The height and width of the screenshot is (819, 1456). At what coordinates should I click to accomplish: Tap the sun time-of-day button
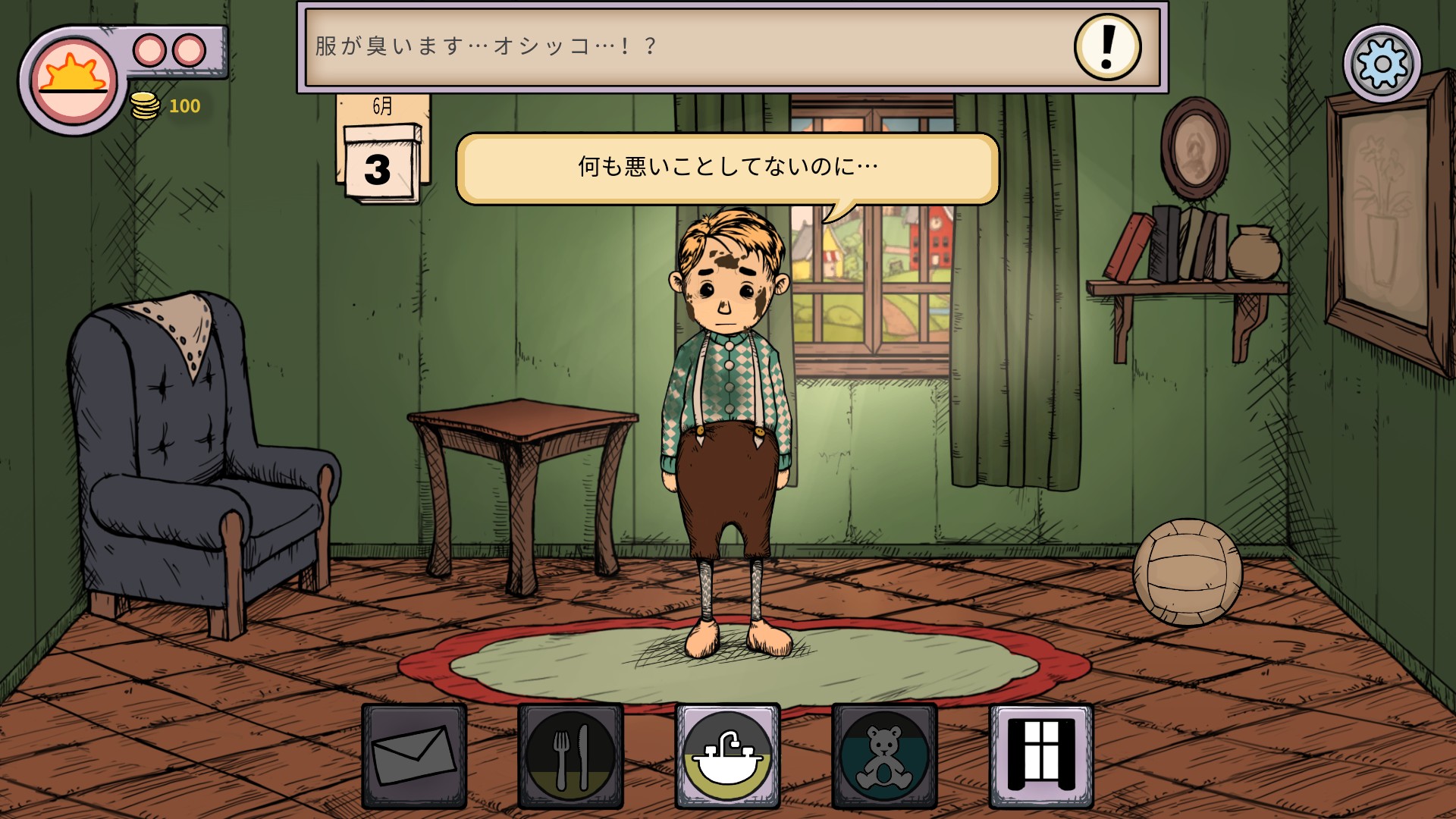[x=73, y=80]
